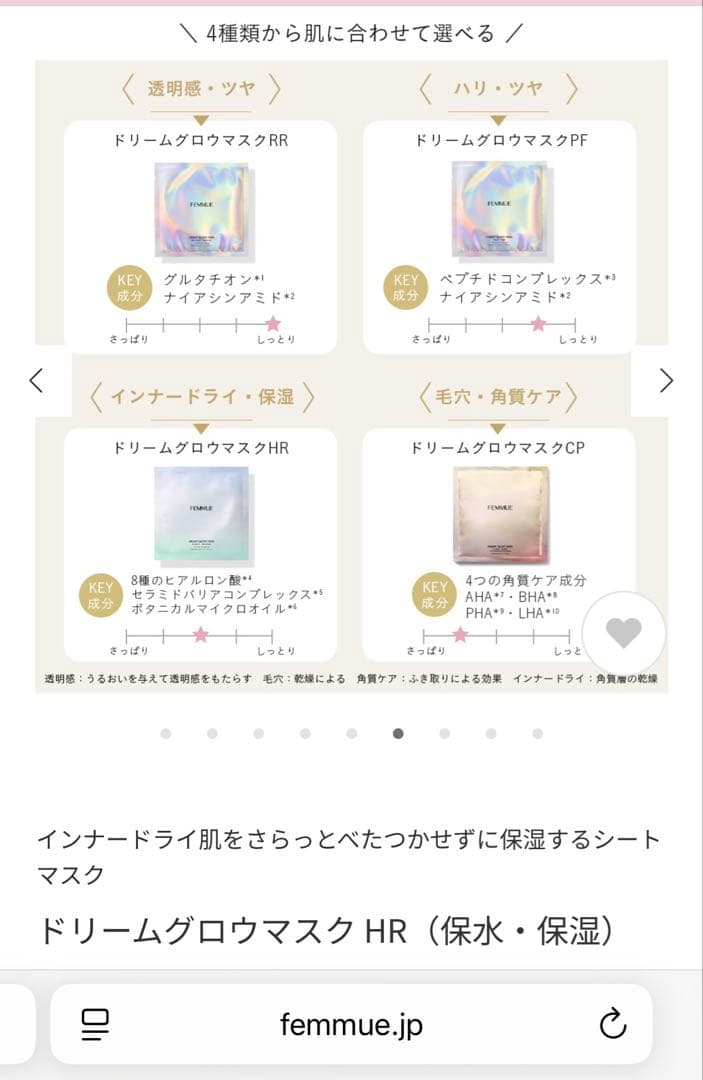Tap the femmue.jp address bar
This screenshot has width=703, height=1080.
[351, 1024]
